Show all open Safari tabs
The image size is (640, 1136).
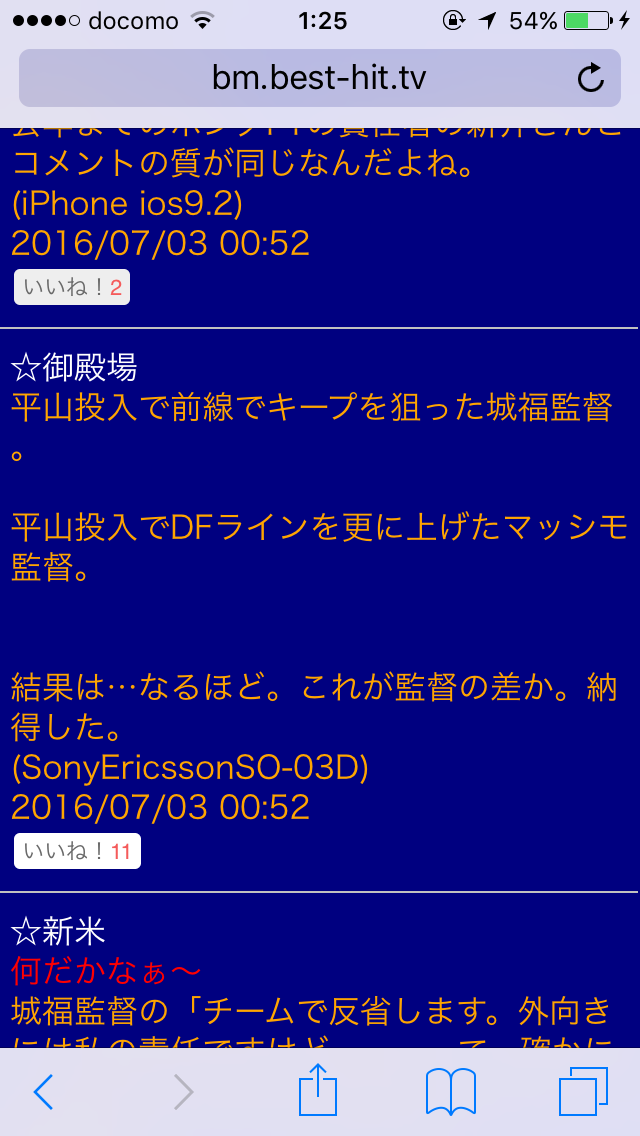(583, 1092)
